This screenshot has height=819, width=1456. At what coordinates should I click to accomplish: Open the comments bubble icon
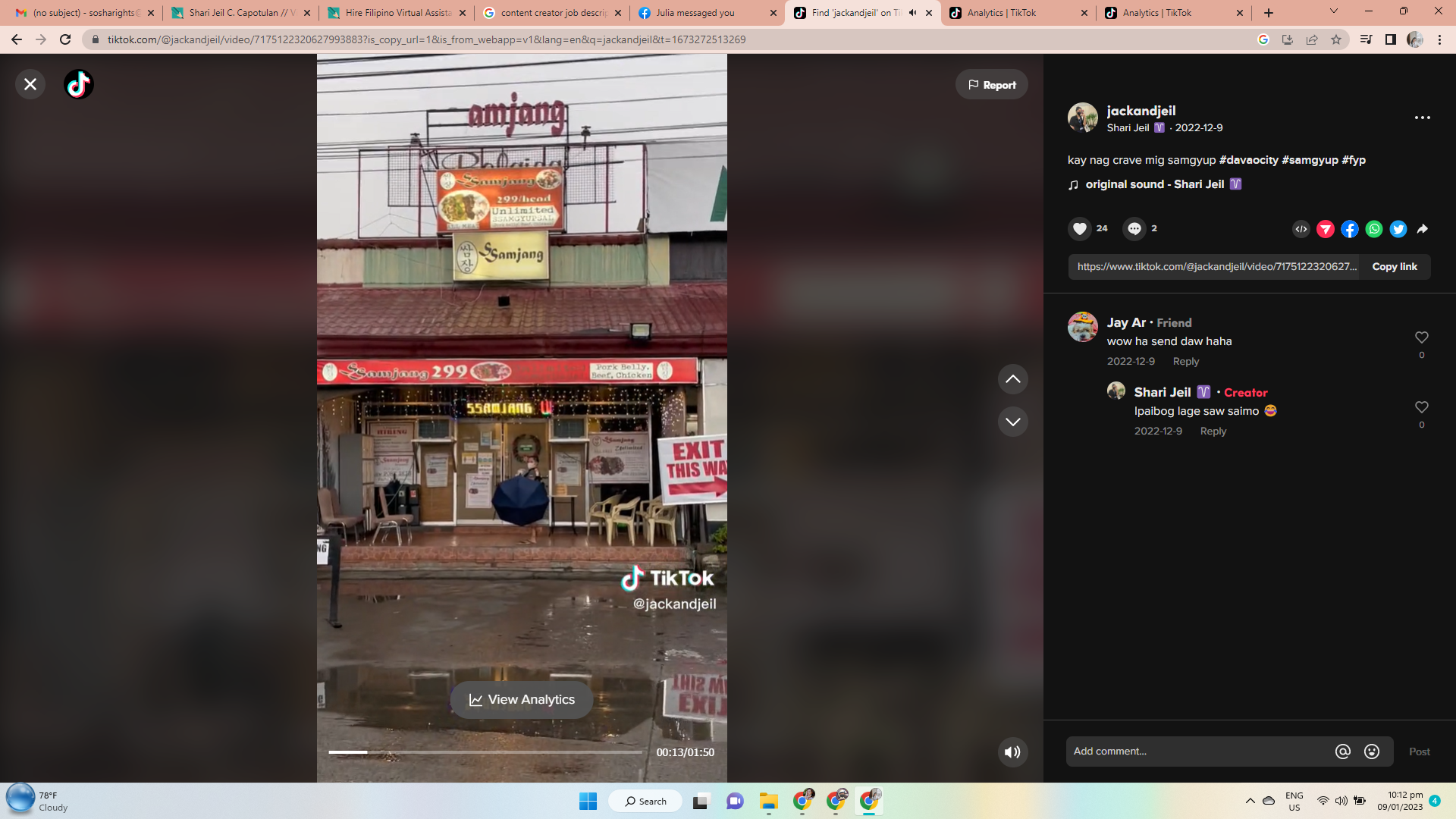(x=1134, y=228)
